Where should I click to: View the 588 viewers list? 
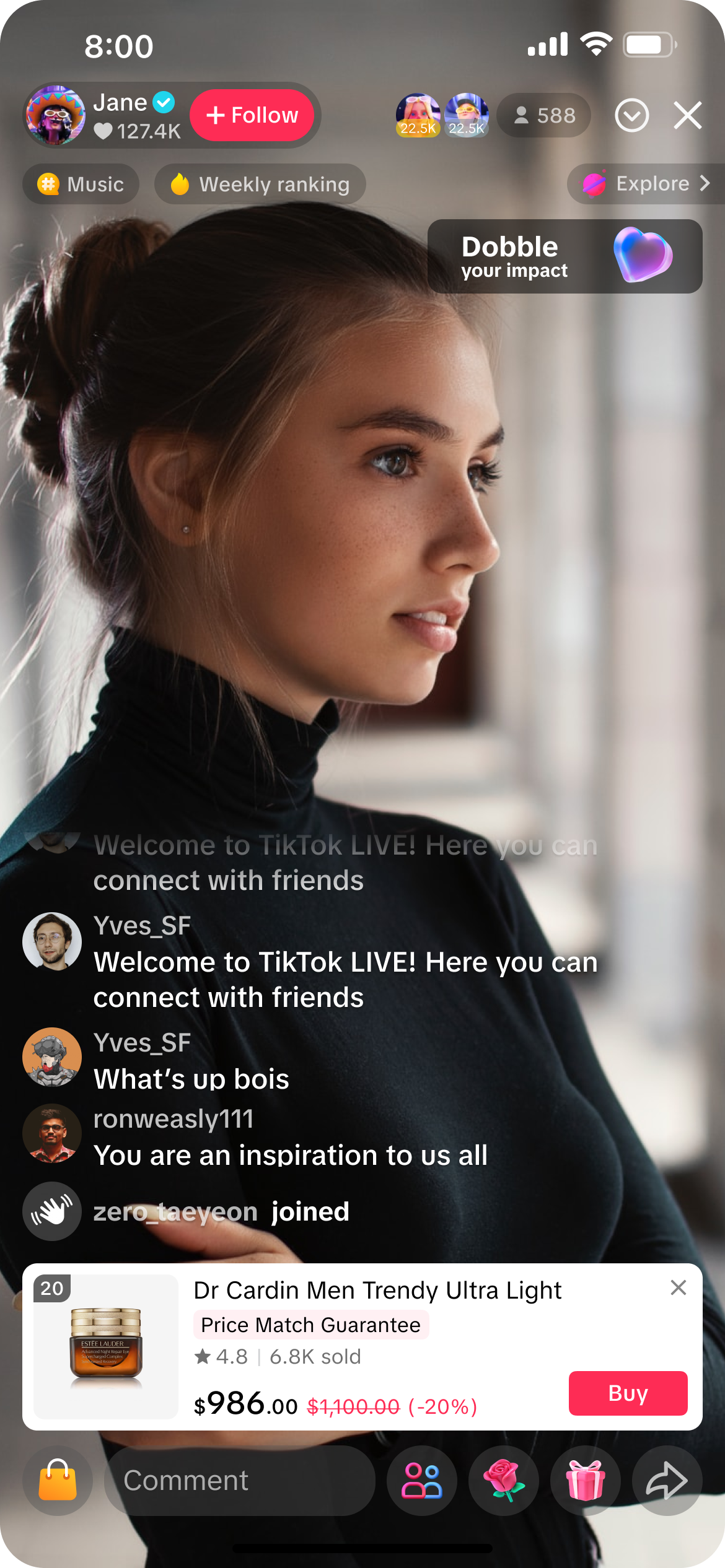[543, 115]
